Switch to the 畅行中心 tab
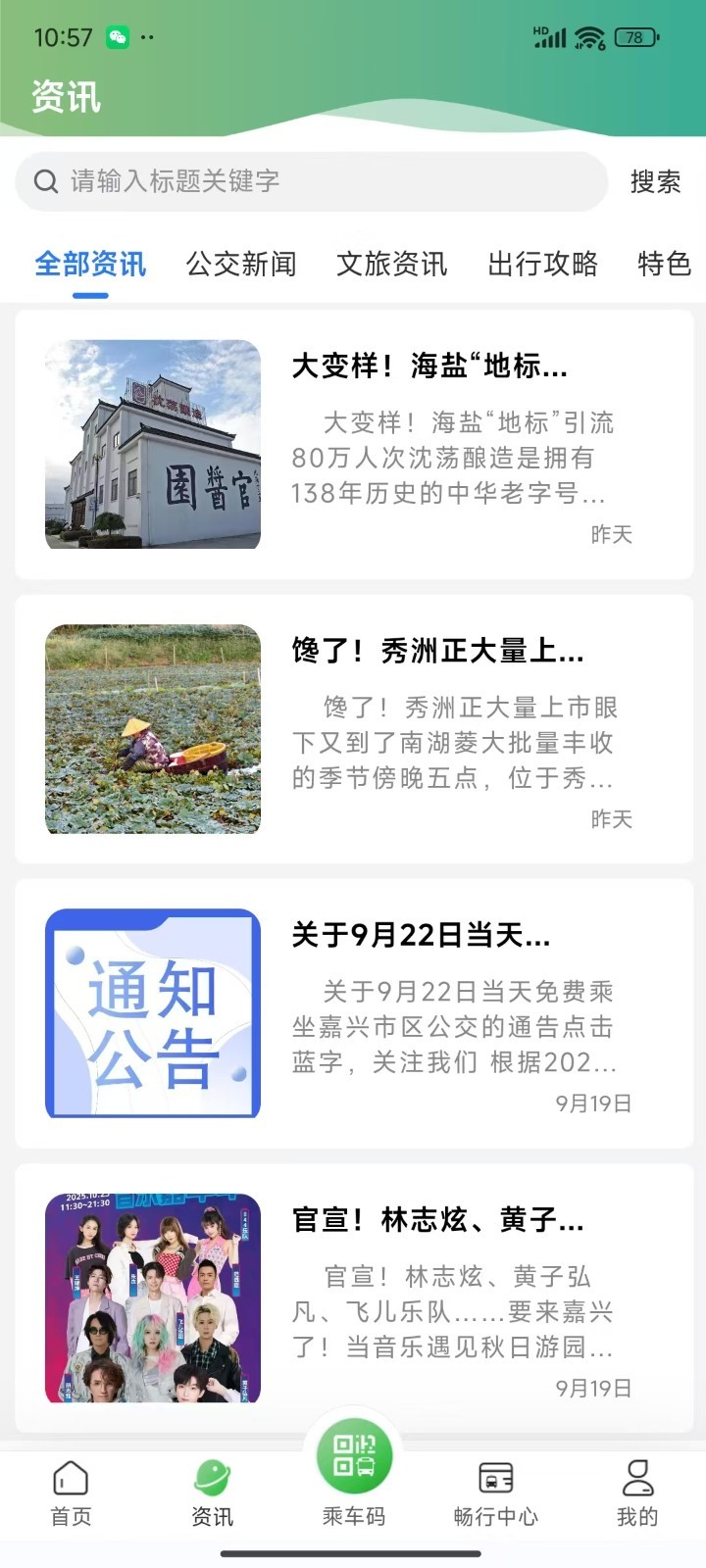The height and width of the screenshot is (1568, 706). tap(495, 1494)
